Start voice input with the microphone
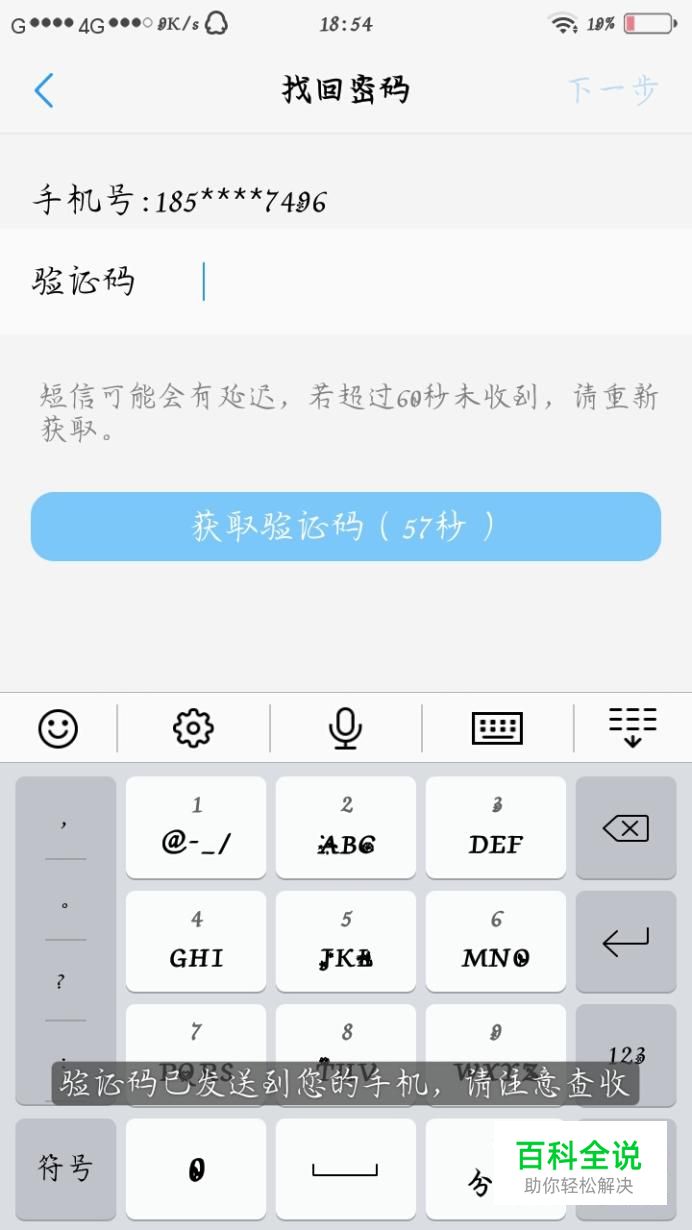The width and height of the screenshot is (692, 1230). tap(345, 728)
